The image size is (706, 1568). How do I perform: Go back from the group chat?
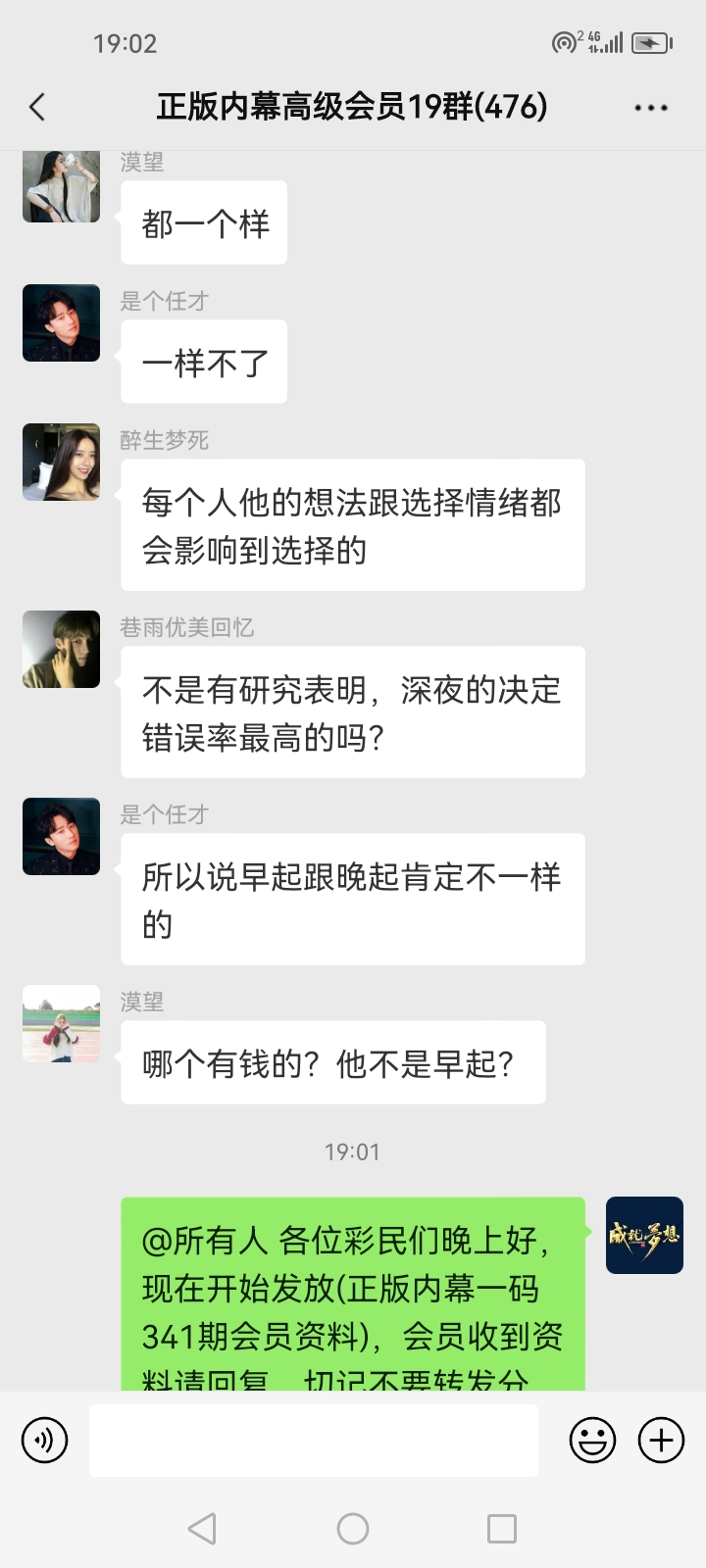[38, 107]
